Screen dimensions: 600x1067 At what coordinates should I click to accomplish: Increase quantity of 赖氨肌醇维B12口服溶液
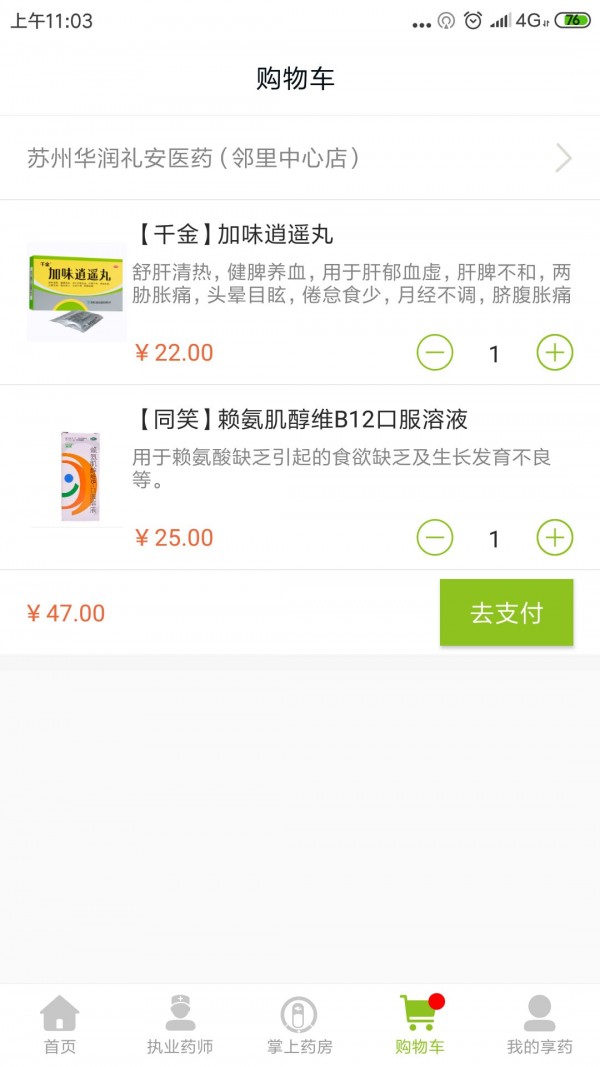tap(555, 537)
